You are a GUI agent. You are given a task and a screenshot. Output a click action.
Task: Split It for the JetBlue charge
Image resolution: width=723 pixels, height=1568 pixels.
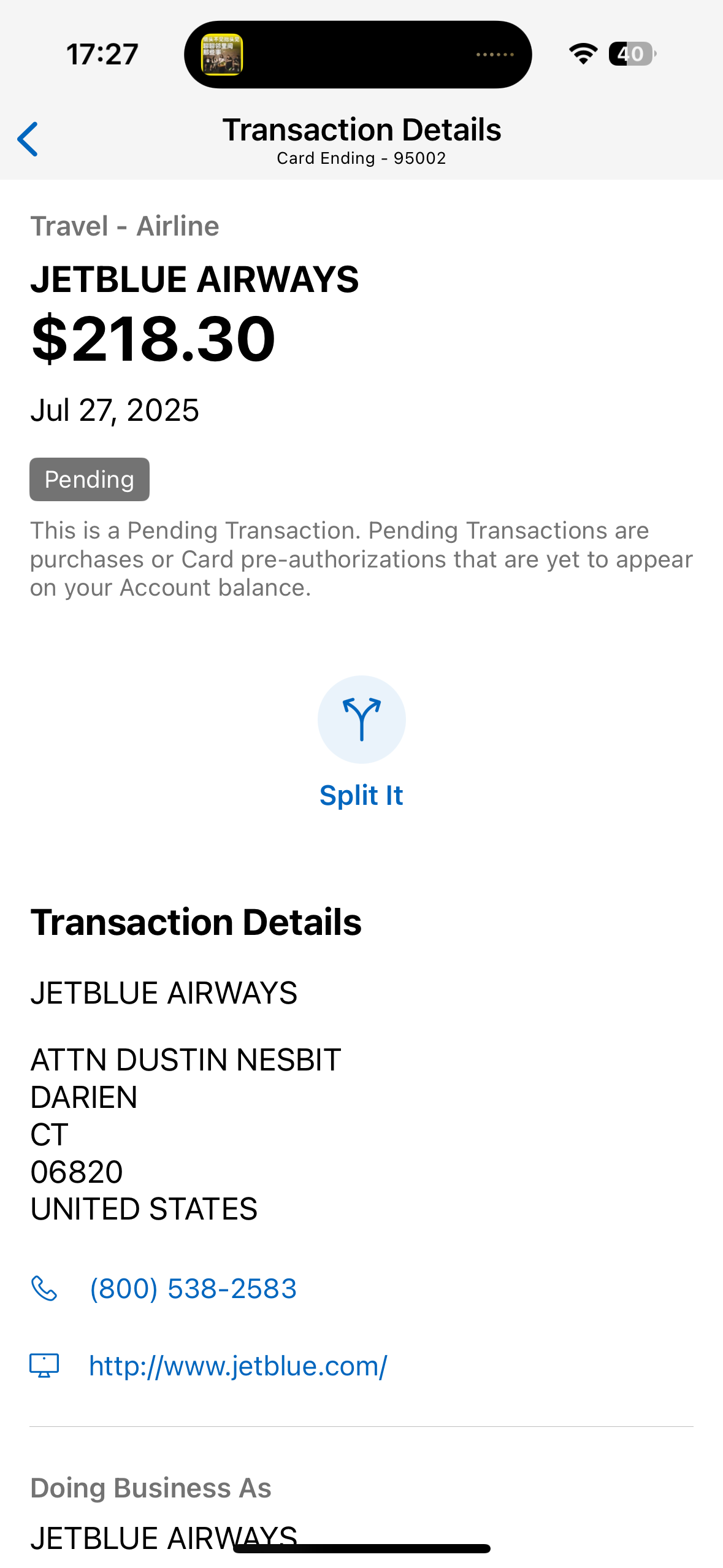coord(361,720)
